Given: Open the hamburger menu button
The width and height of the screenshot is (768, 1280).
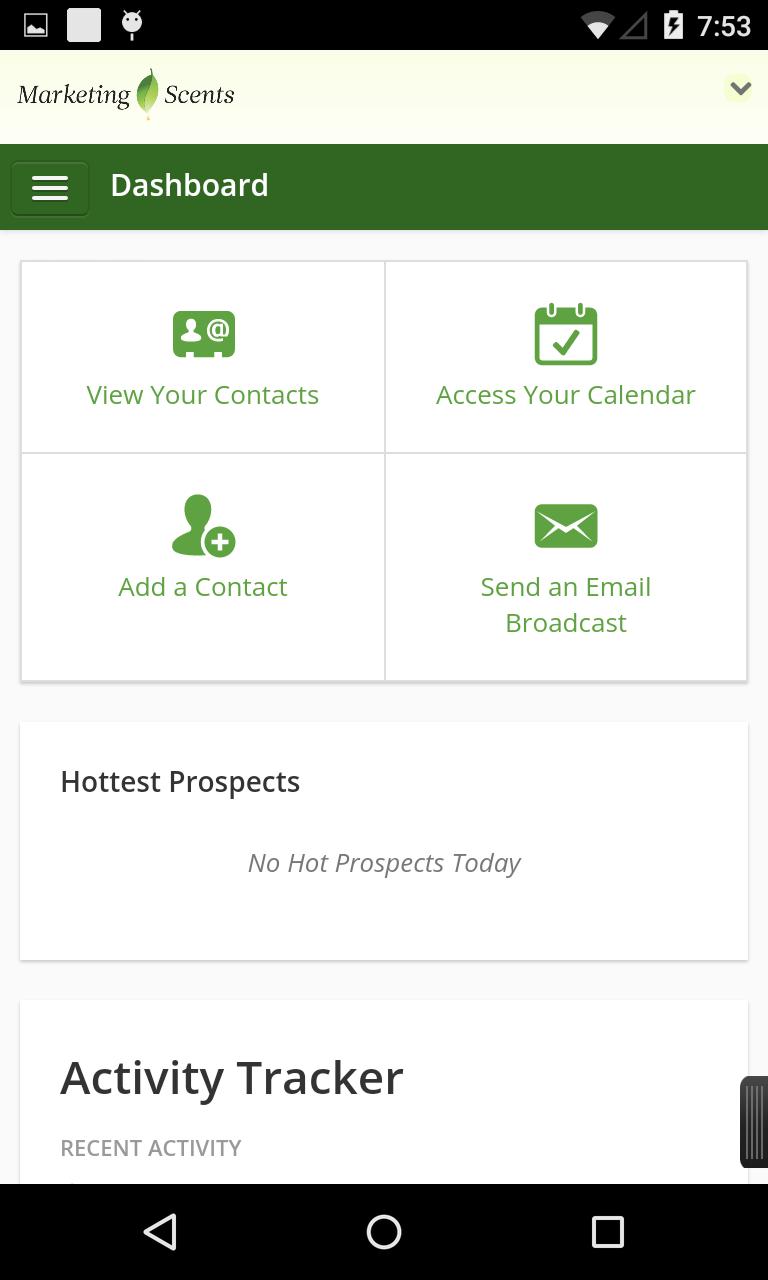Looking at the screenshot, I should point(50,188).
